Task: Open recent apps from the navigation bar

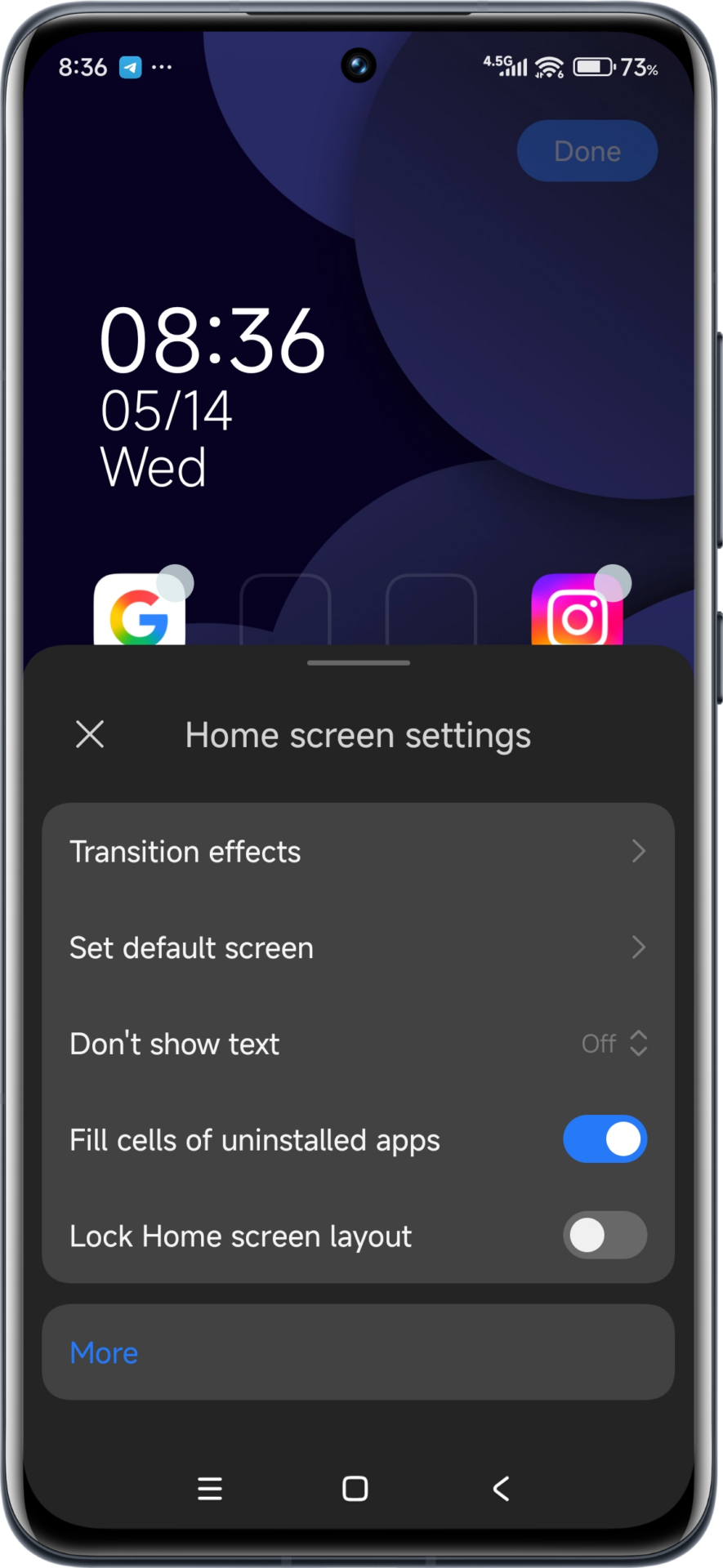Action: point(210,1489)
